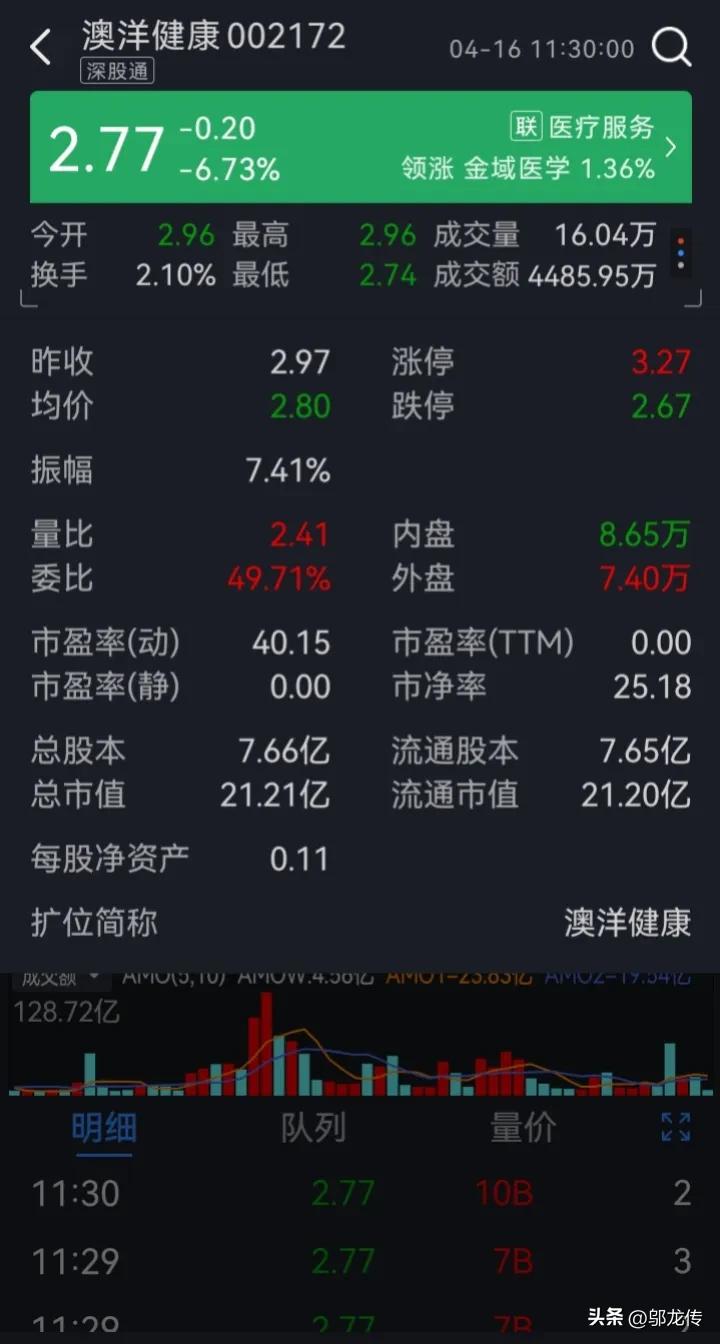Open the search magnifier icon
The height and width of the screenshot is (1344, 720).
click(672, 47)
